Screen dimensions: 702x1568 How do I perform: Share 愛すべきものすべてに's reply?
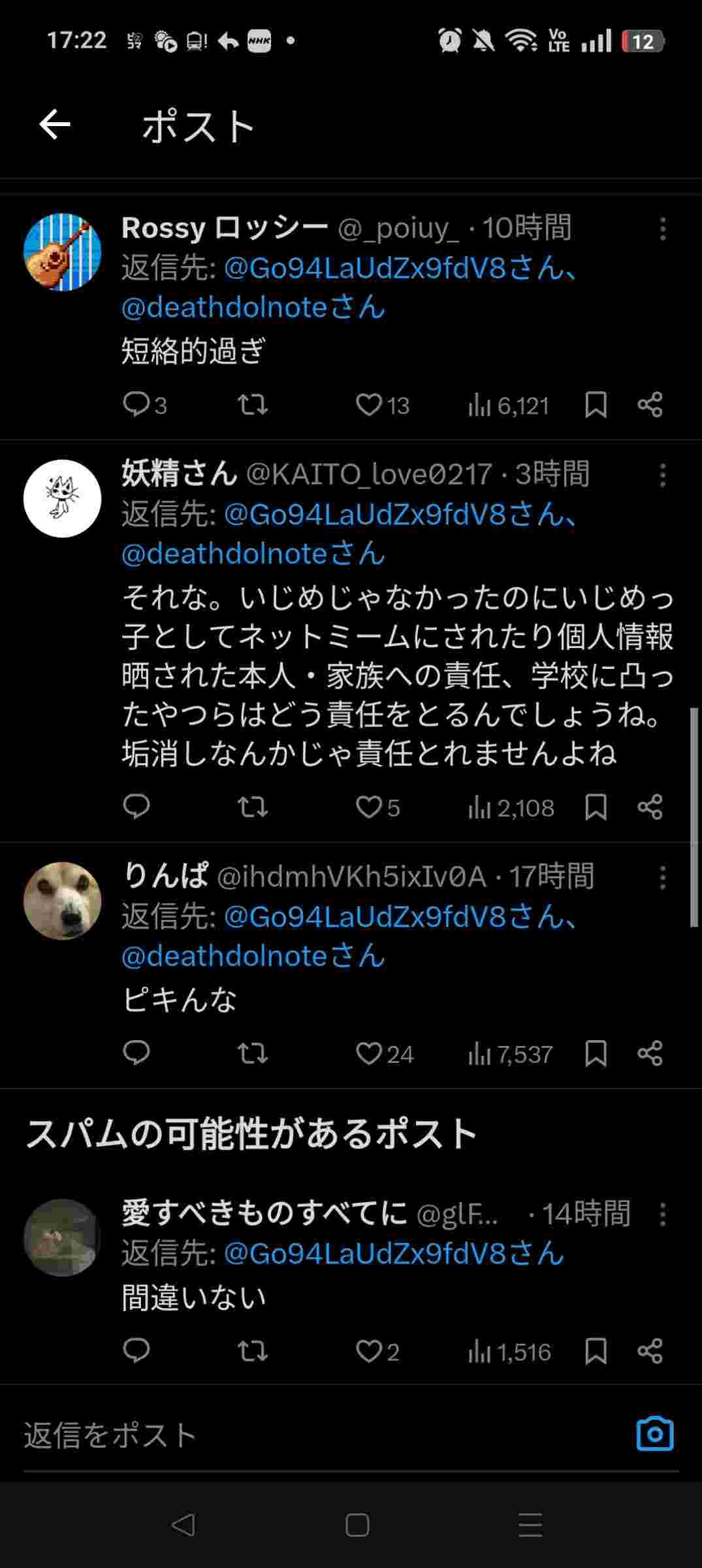pos(650,1351)
